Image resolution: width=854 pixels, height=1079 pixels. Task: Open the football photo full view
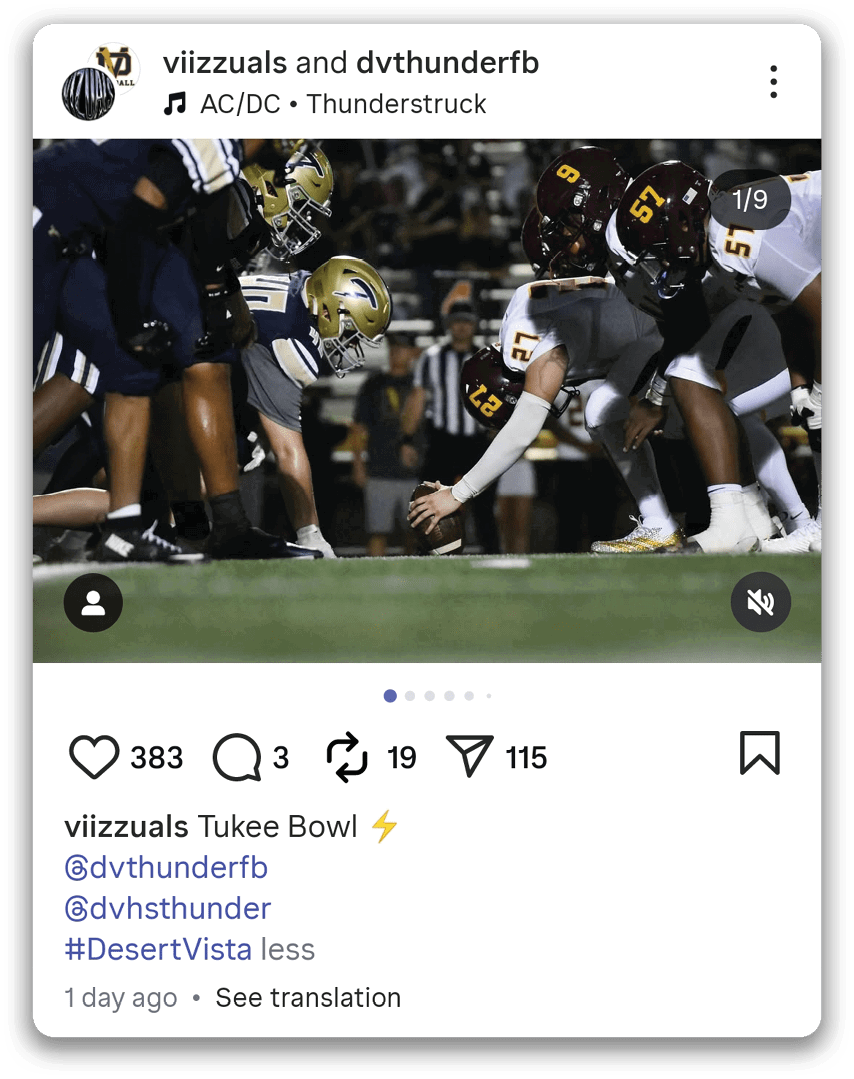(427, 400)
